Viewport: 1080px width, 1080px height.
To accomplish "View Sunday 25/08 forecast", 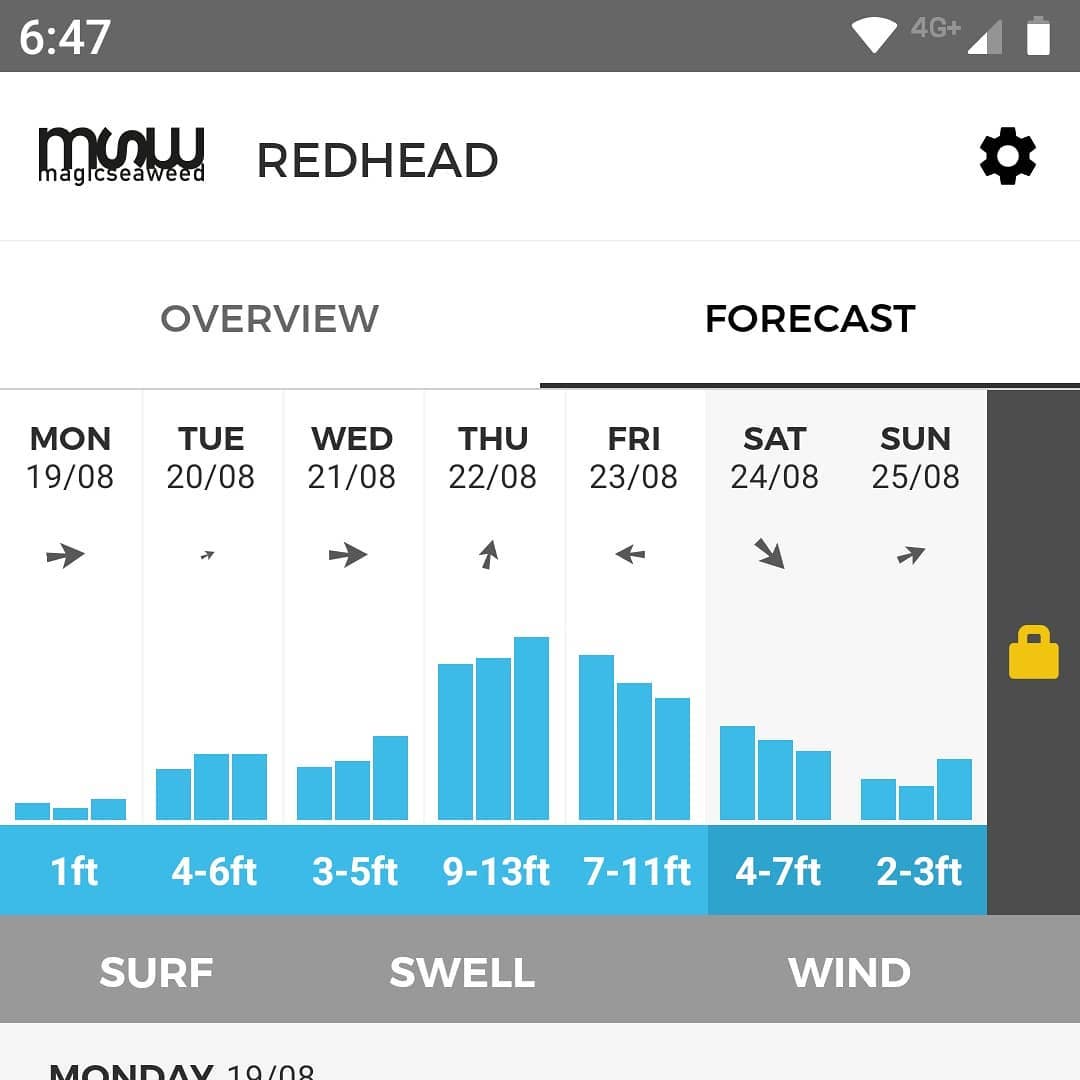I will [917, 652].
